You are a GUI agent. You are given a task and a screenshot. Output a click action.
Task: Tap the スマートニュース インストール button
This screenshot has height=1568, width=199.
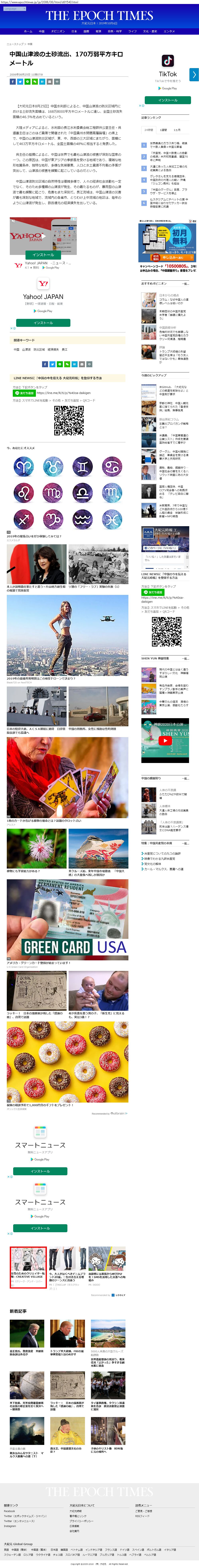click(40, 1171)
